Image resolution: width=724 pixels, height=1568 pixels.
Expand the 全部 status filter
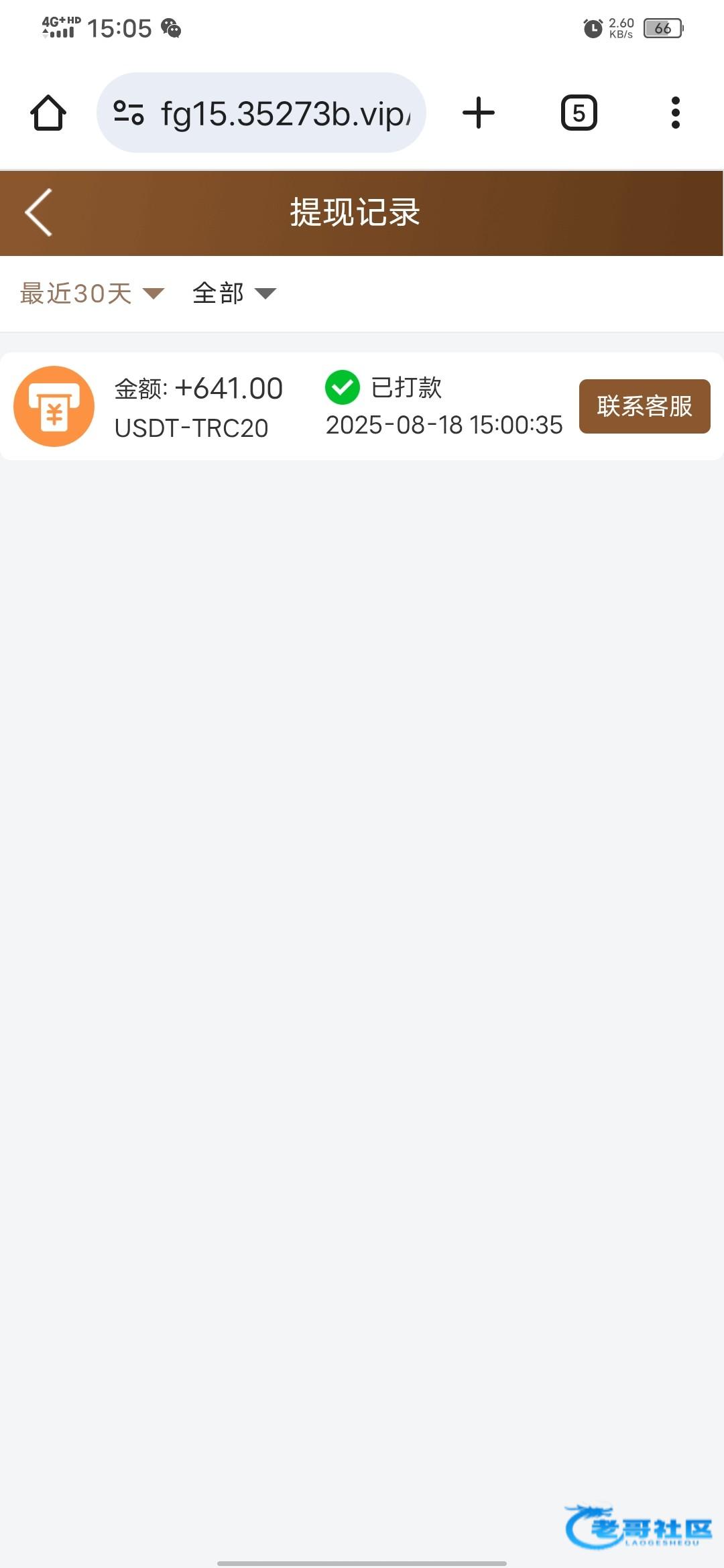pyautogui.click(x=234, y=293)
